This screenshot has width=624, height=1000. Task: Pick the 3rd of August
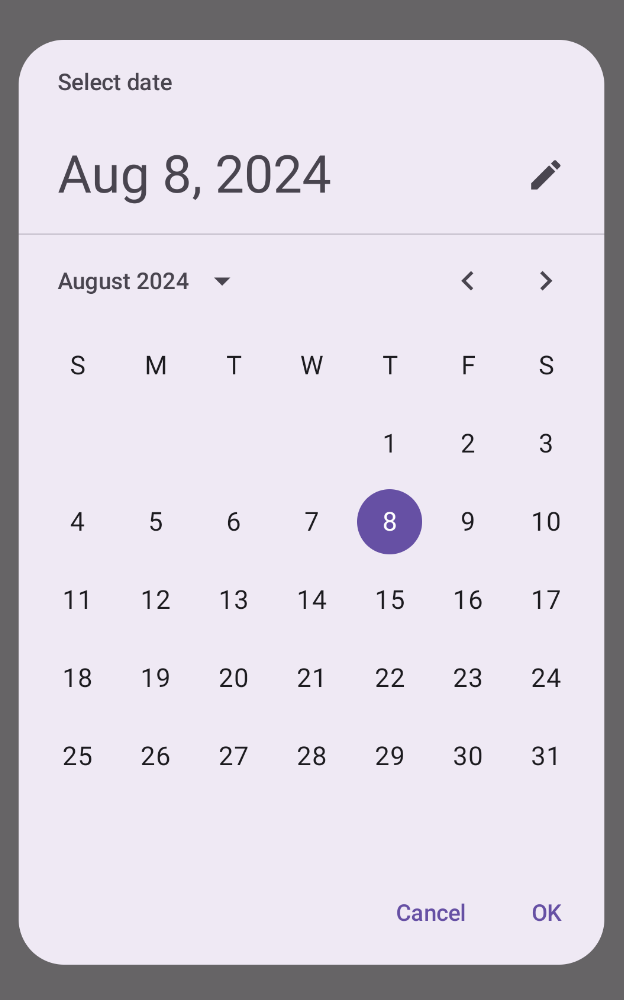545,444
